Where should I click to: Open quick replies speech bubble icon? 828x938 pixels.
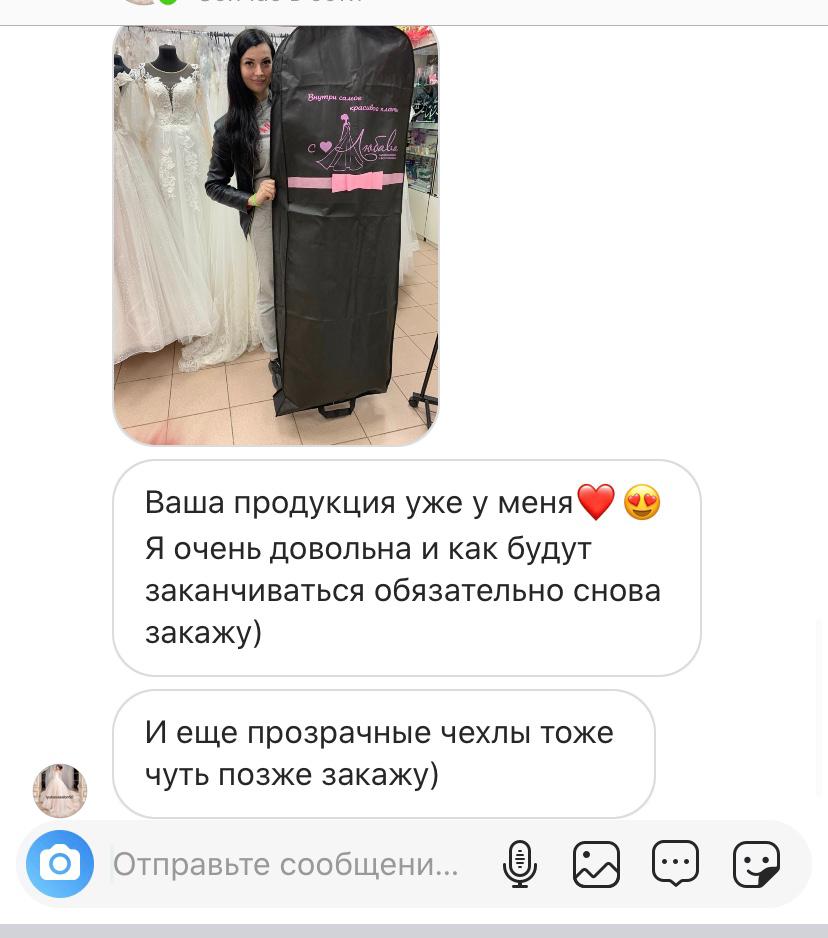click(675, 863)
